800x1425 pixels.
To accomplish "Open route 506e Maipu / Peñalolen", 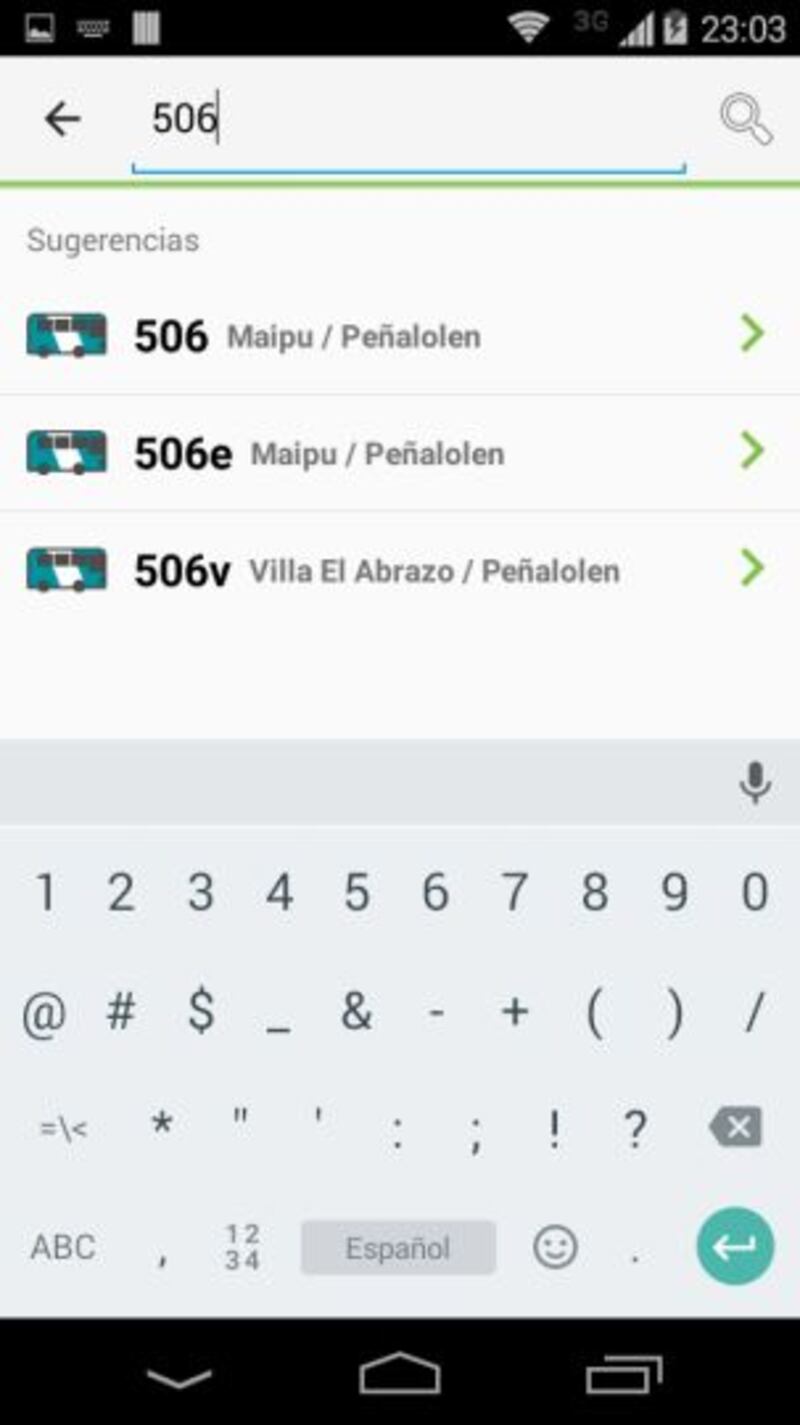I will (x=400, y=453).
